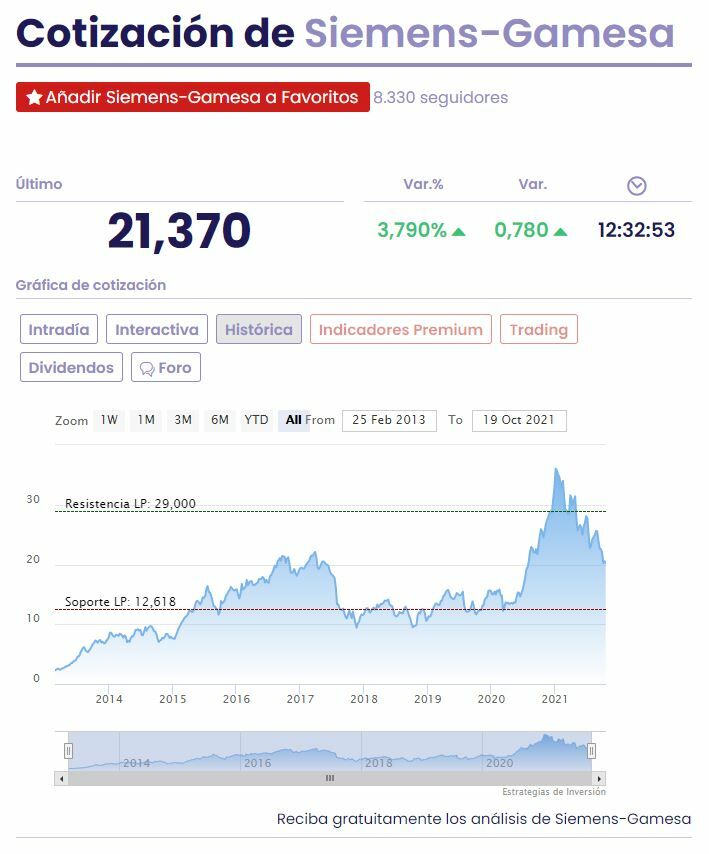
Task: Choose the 3M zoom range
Action: [183, 420]
